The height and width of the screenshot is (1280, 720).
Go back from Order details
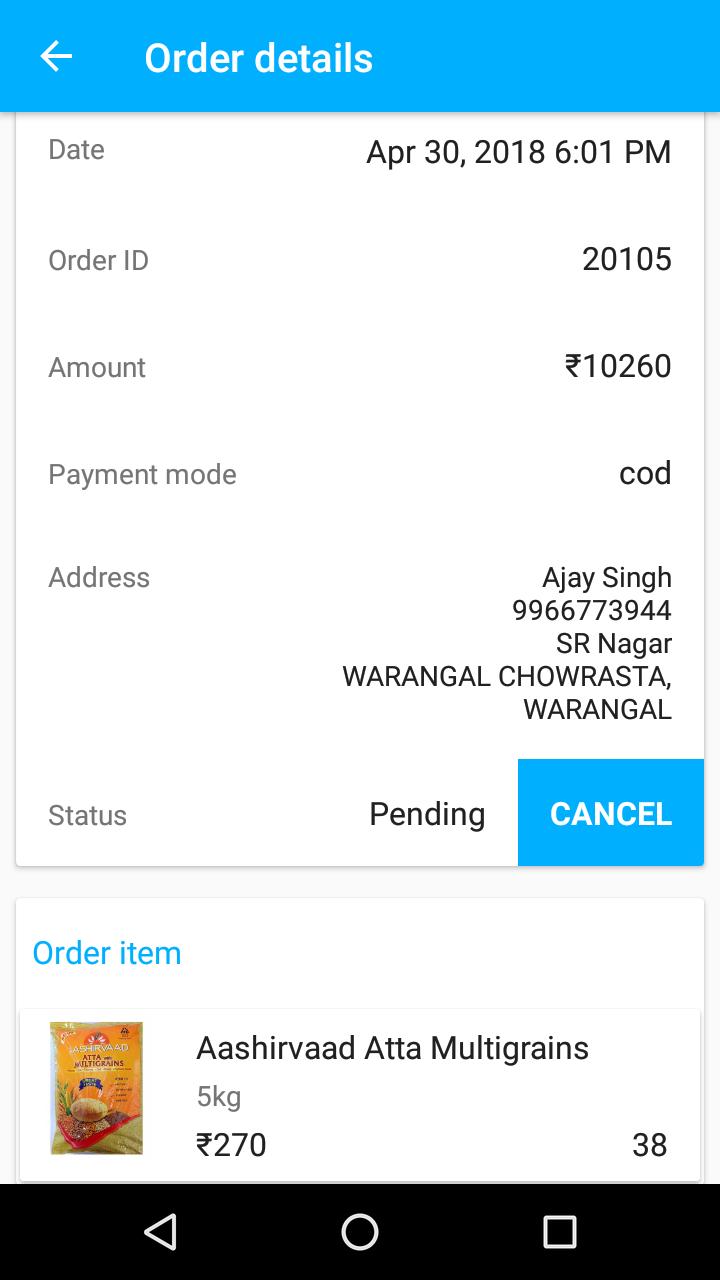coord(56,57)
